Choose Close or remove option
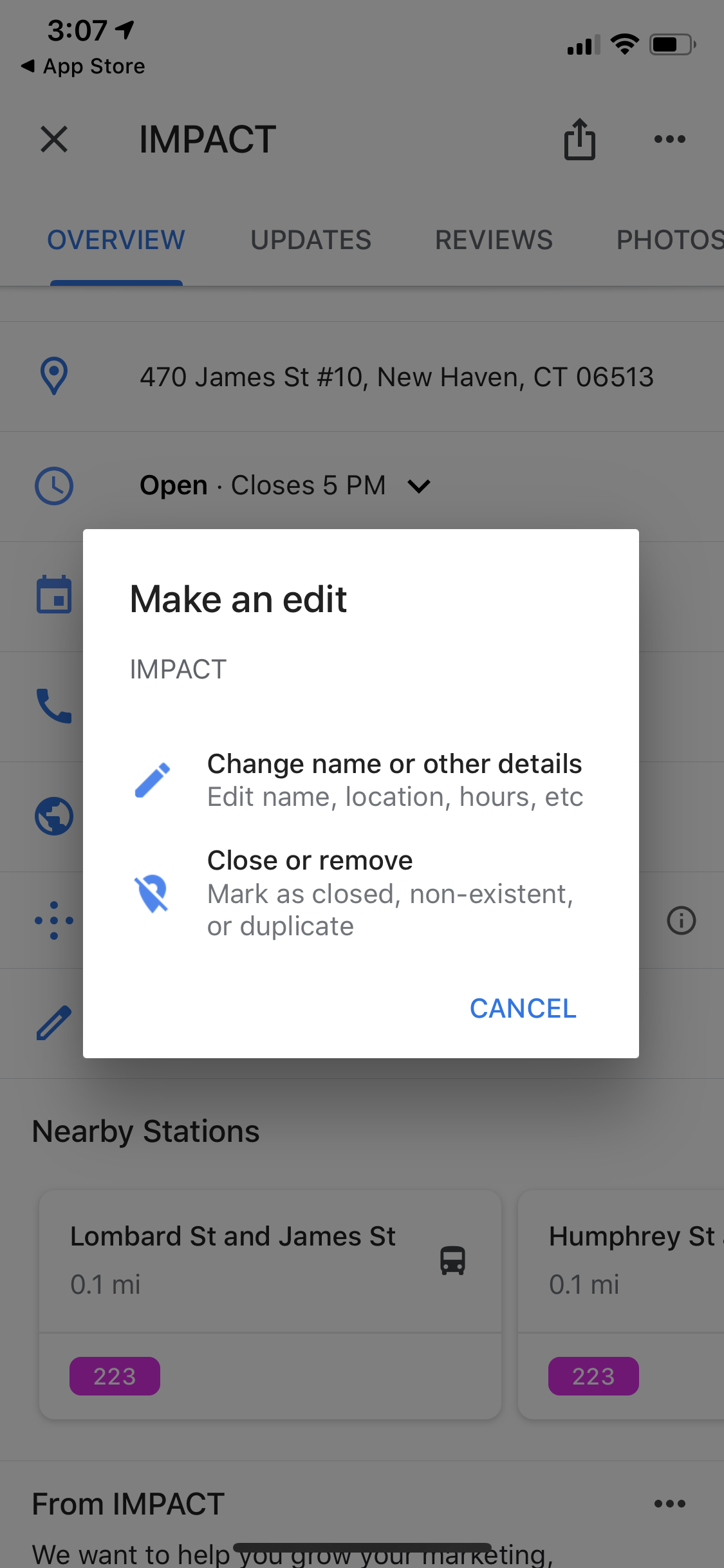The width and height of the screenshot is (724, 1568). point(360,893)
